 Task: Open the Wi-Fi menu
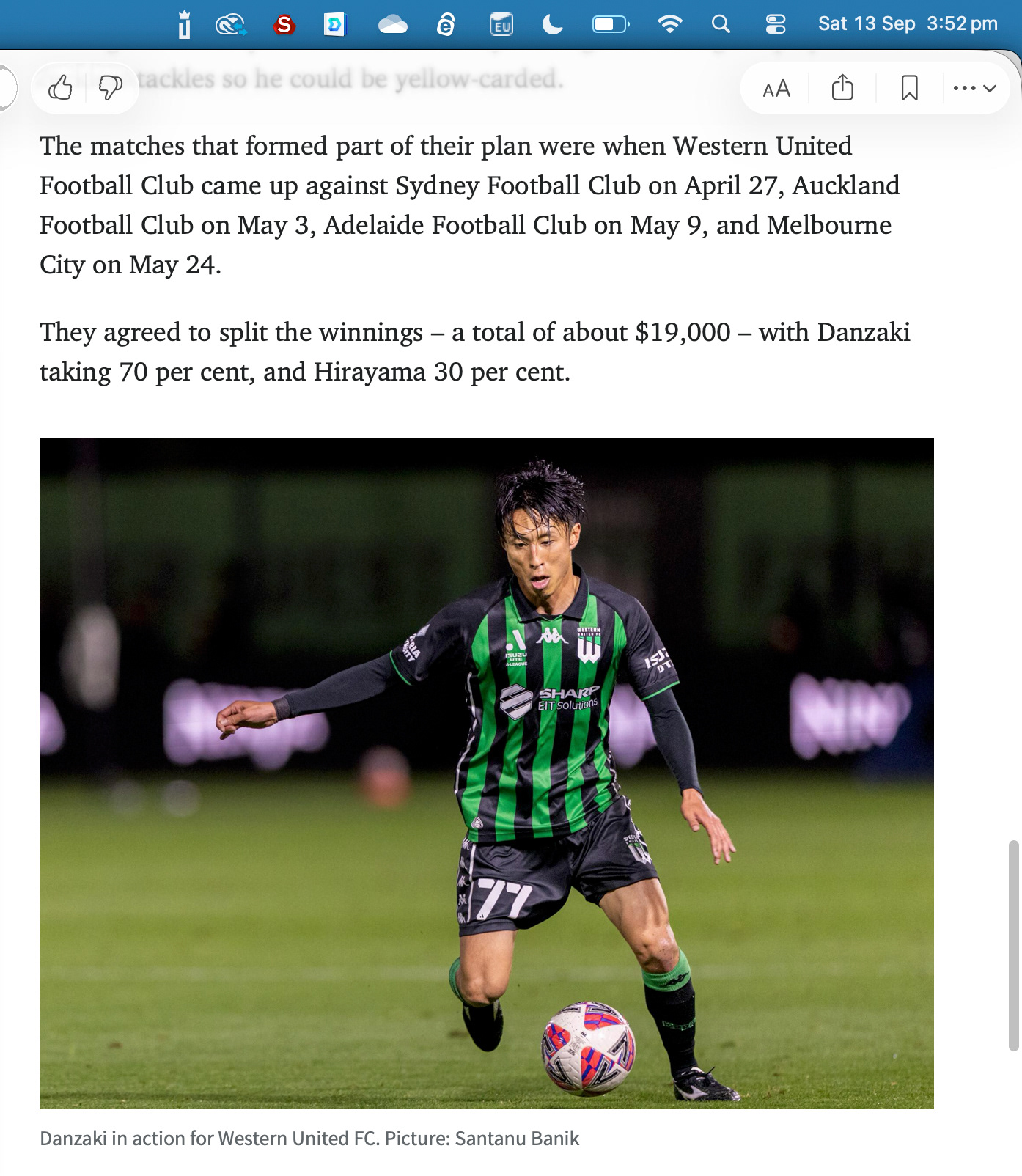(670, 24)
